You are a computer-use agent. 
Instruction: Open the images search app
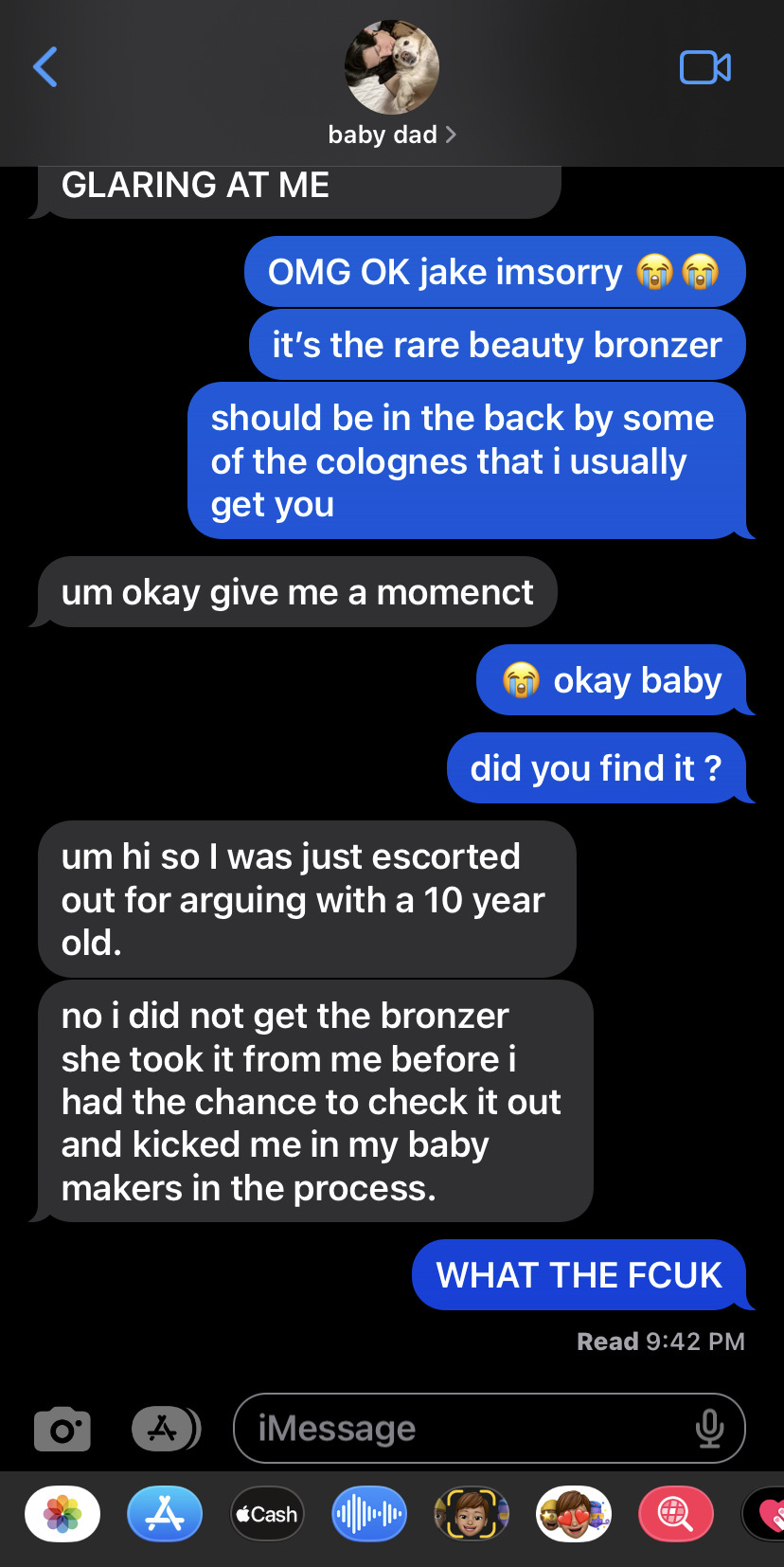(x=675, y=1514)
